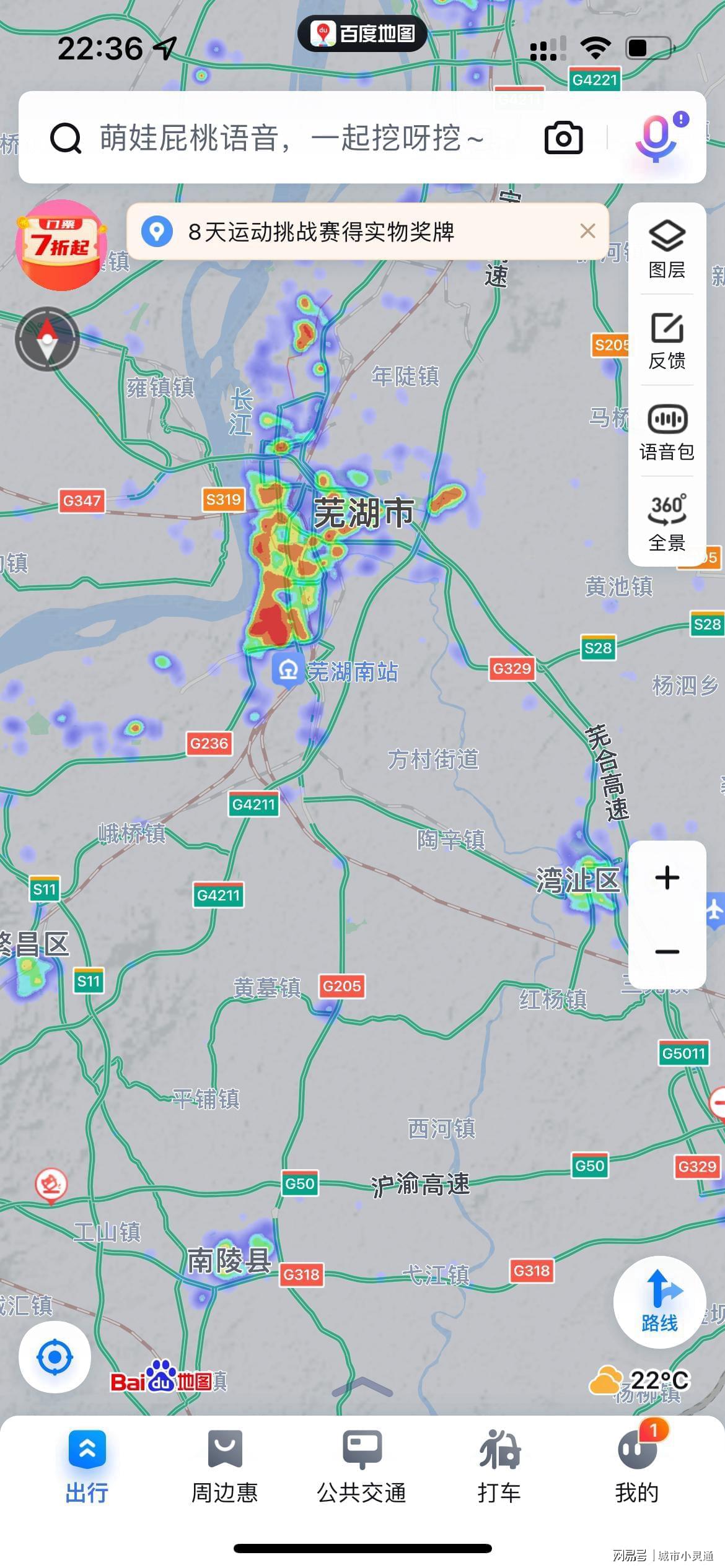Open the 8天运动挑战赛得实物奖牌 banner

322,232
